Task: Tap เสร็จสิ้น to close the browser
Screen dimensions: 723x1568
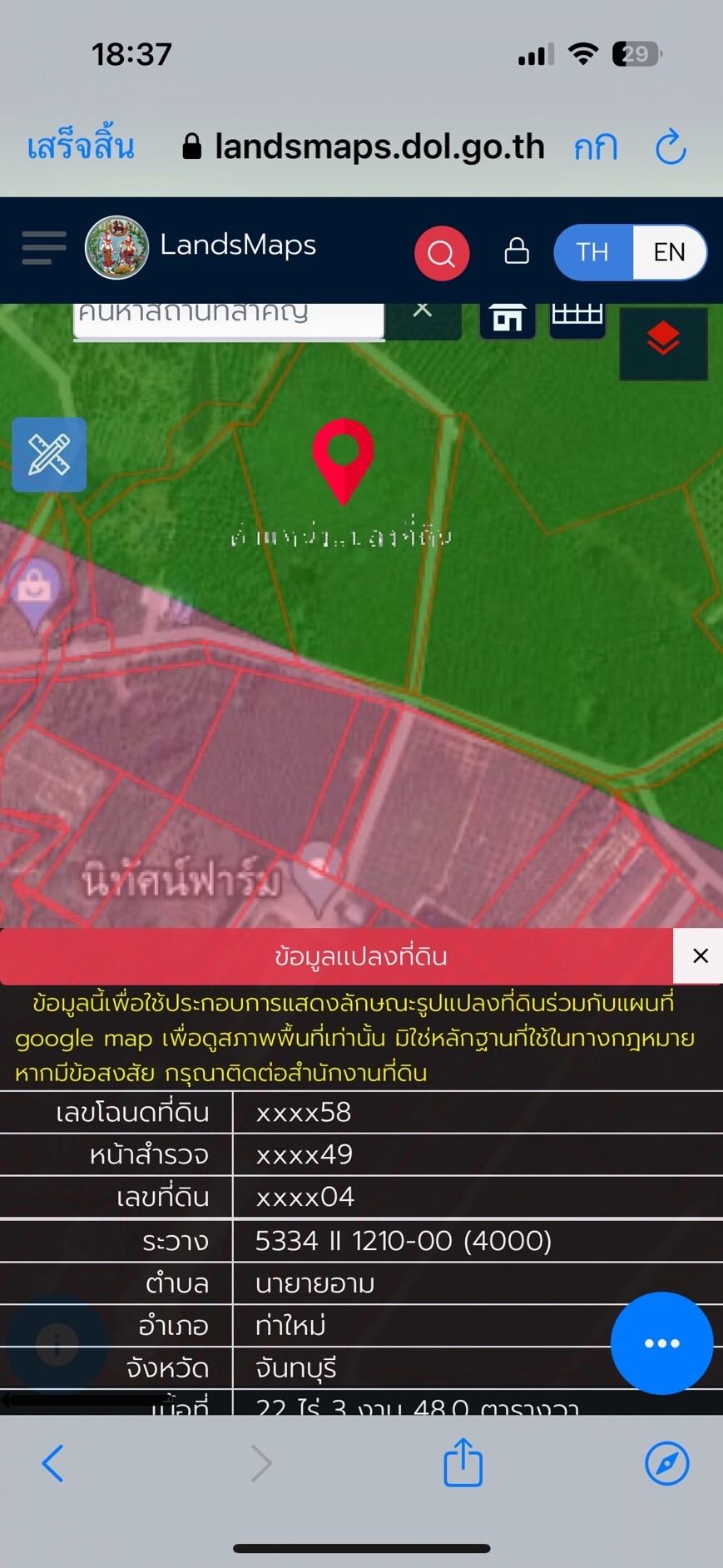Action: tap(81, 147)
